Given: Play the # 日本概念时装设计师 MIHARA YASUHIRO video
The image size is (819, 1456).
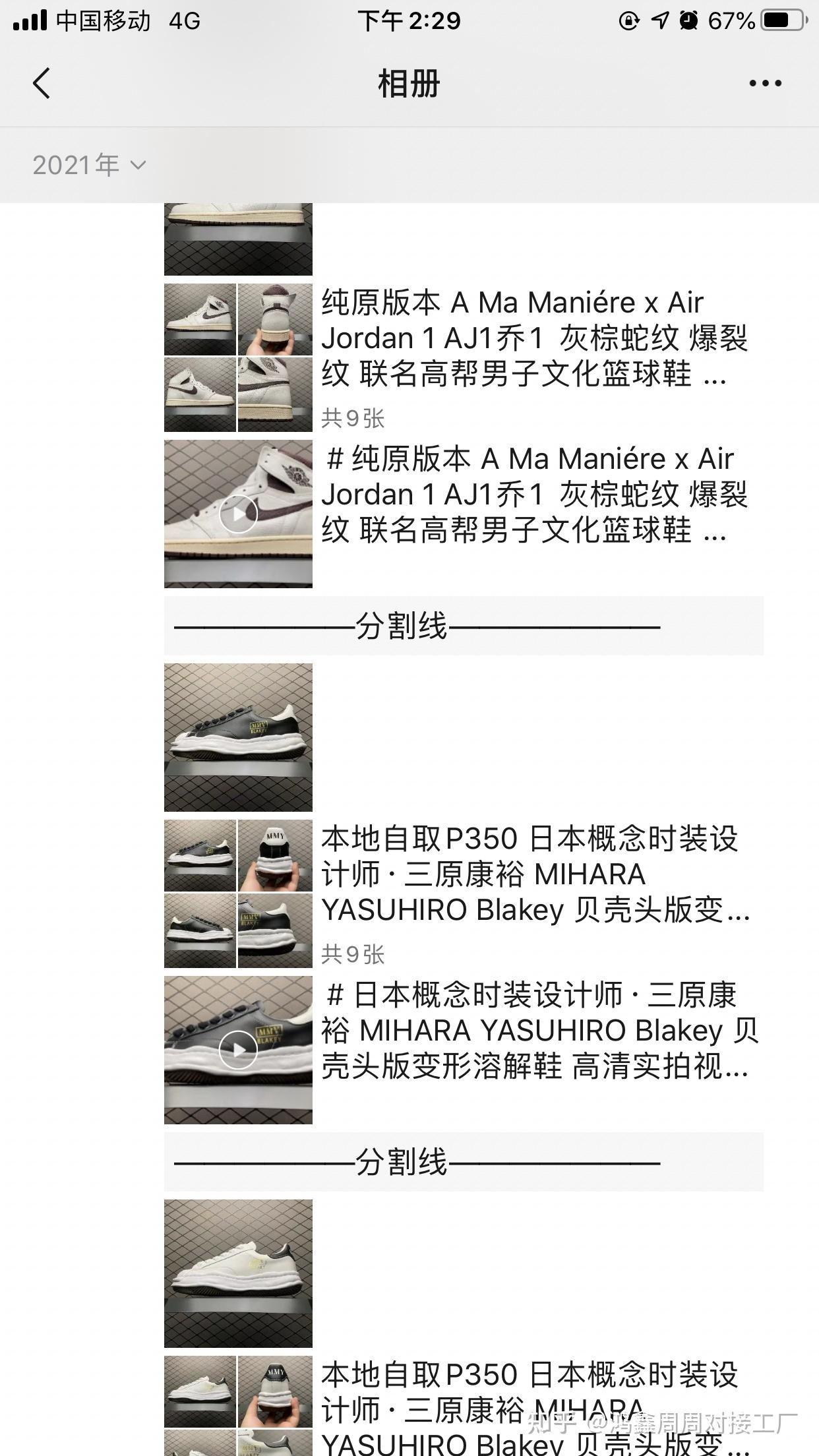Looking at the screenshot, I should coord(238,1050).
